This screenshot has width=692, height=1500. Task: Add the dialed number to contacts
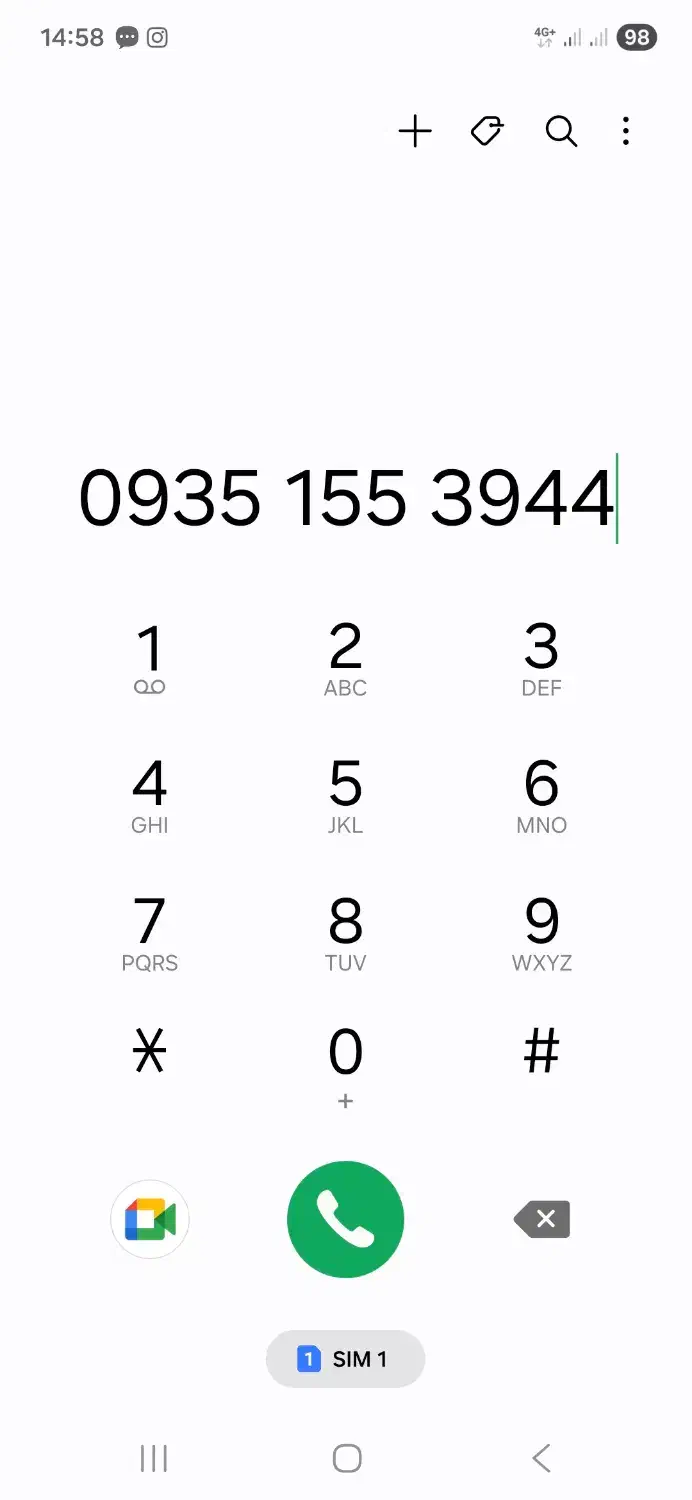point(415,131)
